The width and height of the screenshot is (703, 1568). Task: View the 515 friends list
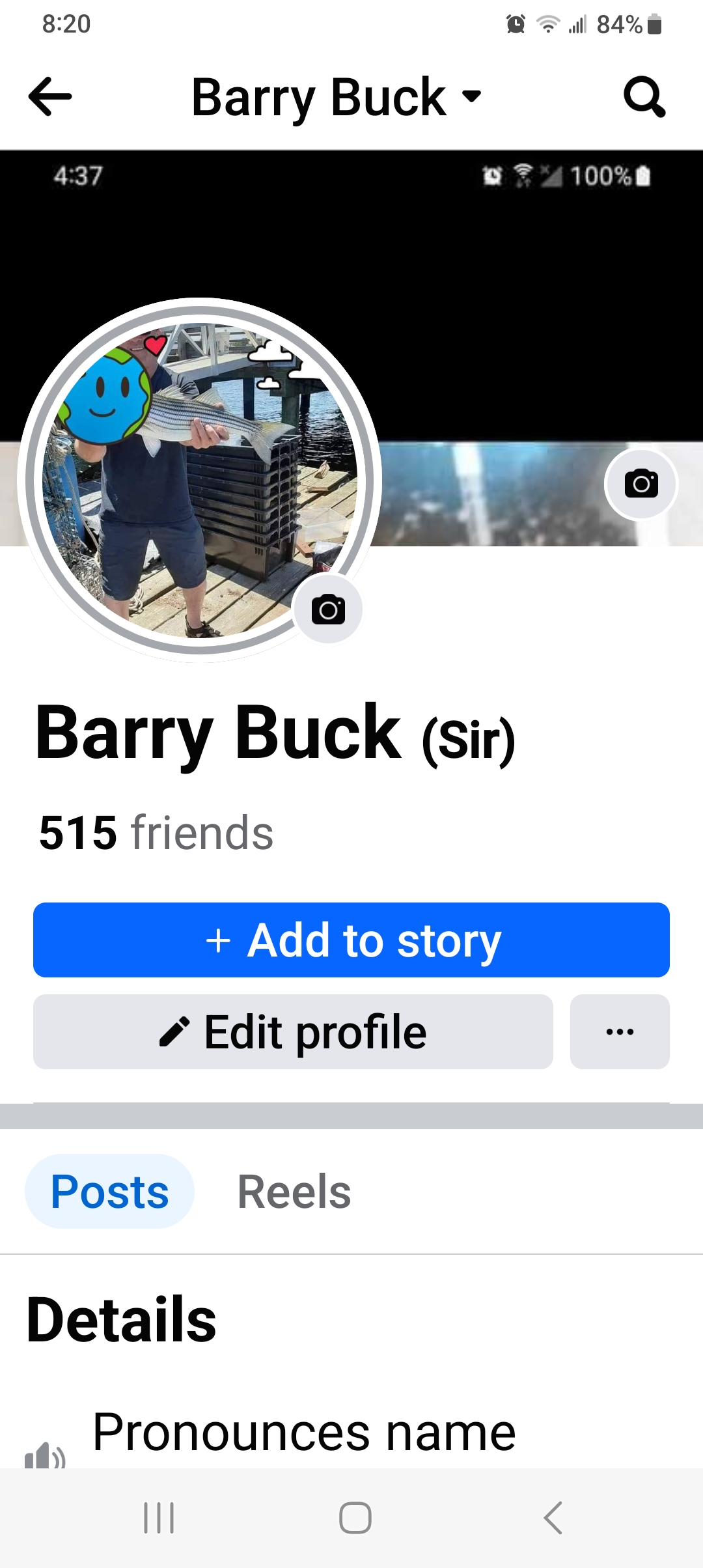156,833
